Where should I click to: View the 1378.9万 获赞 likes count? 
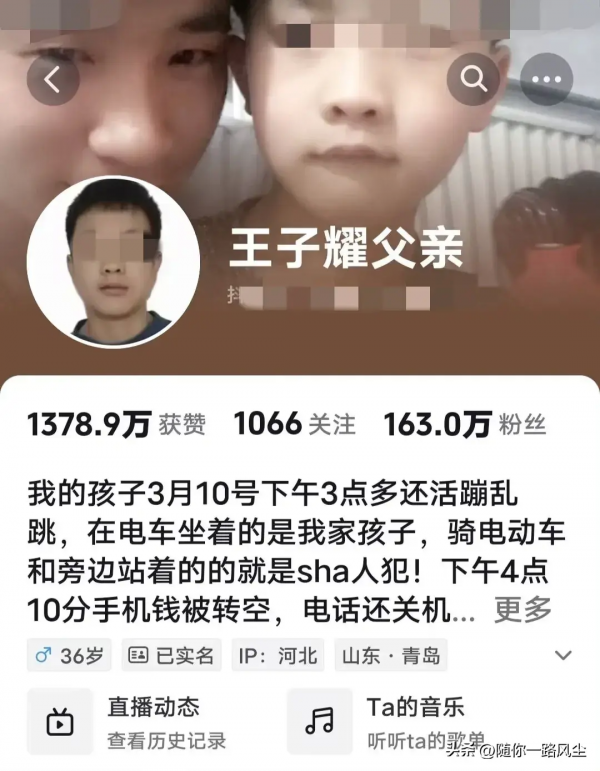pos(116,425)
